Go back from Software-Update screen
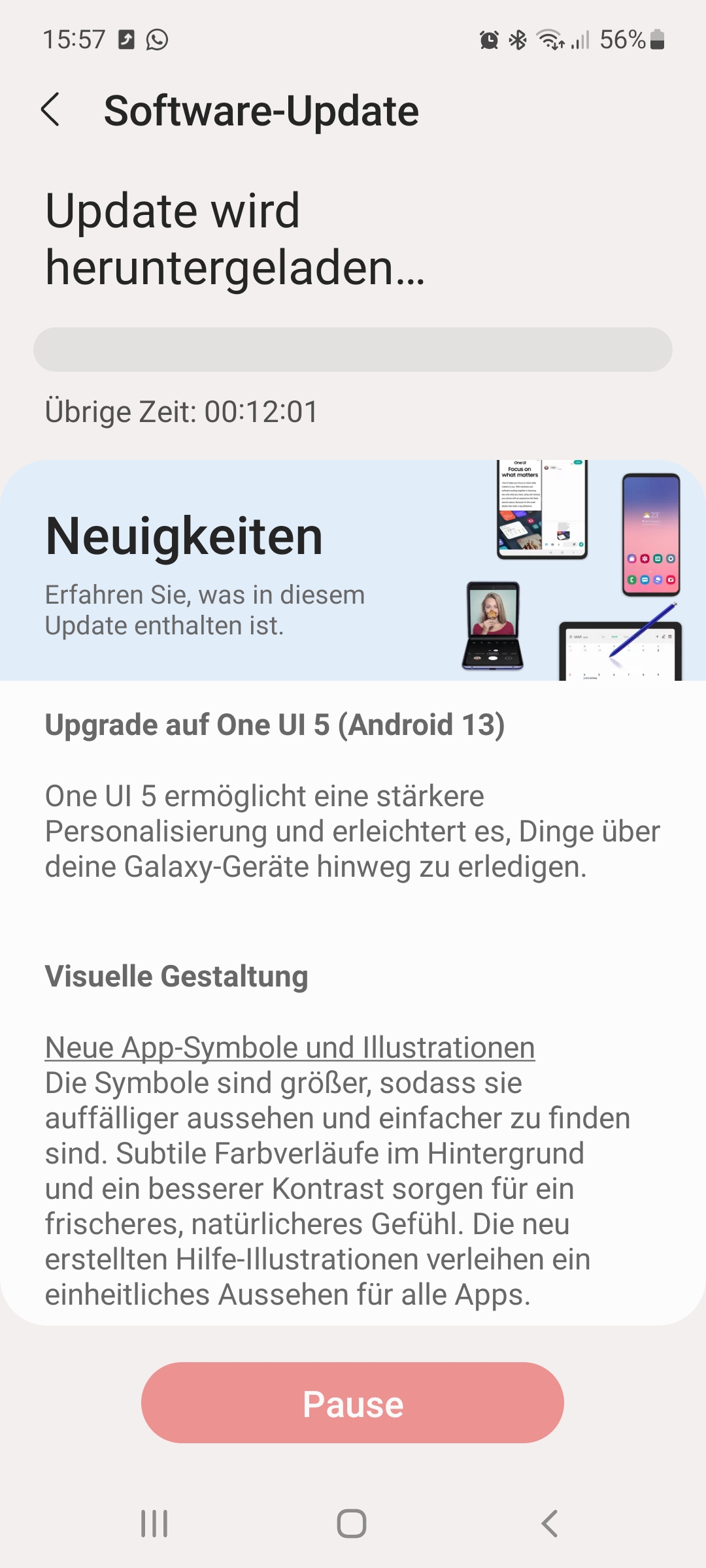 click(x=51, y=109)
